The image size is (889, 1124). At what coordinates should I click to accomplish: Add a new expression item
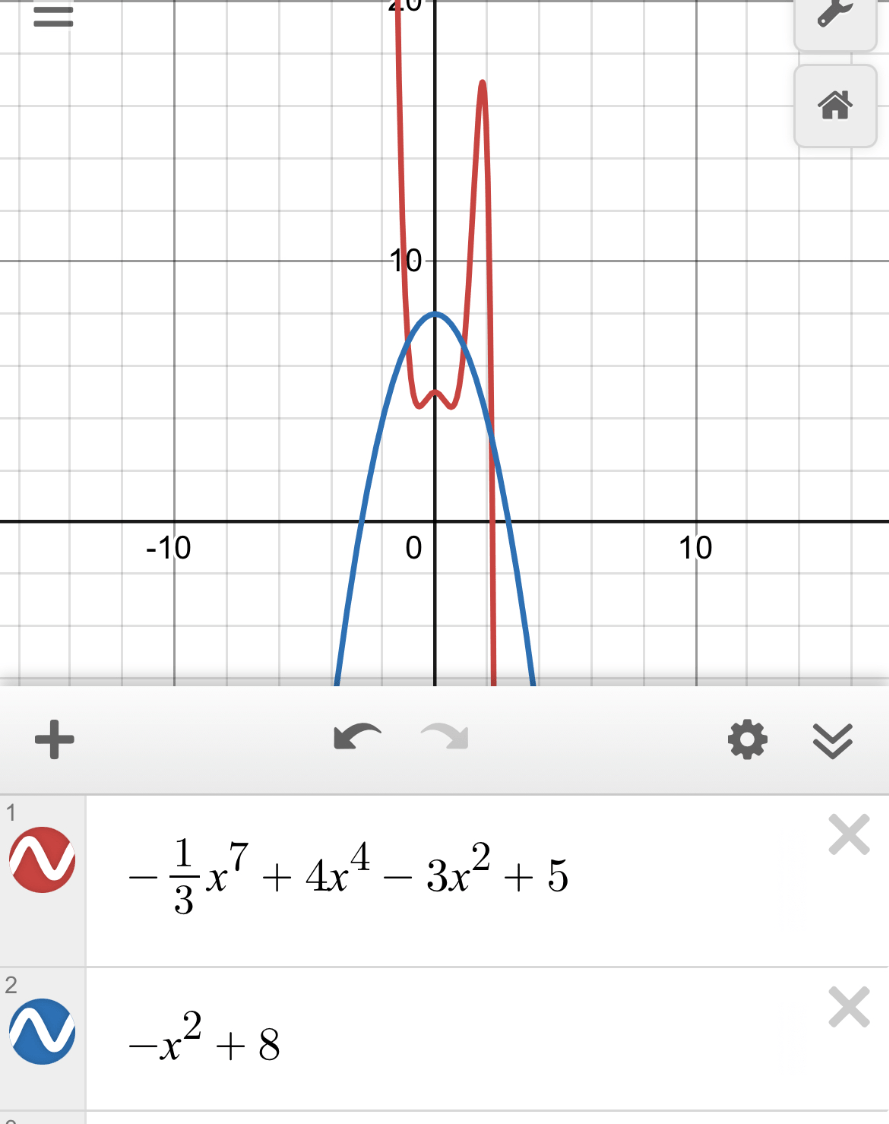click(54, 740)
